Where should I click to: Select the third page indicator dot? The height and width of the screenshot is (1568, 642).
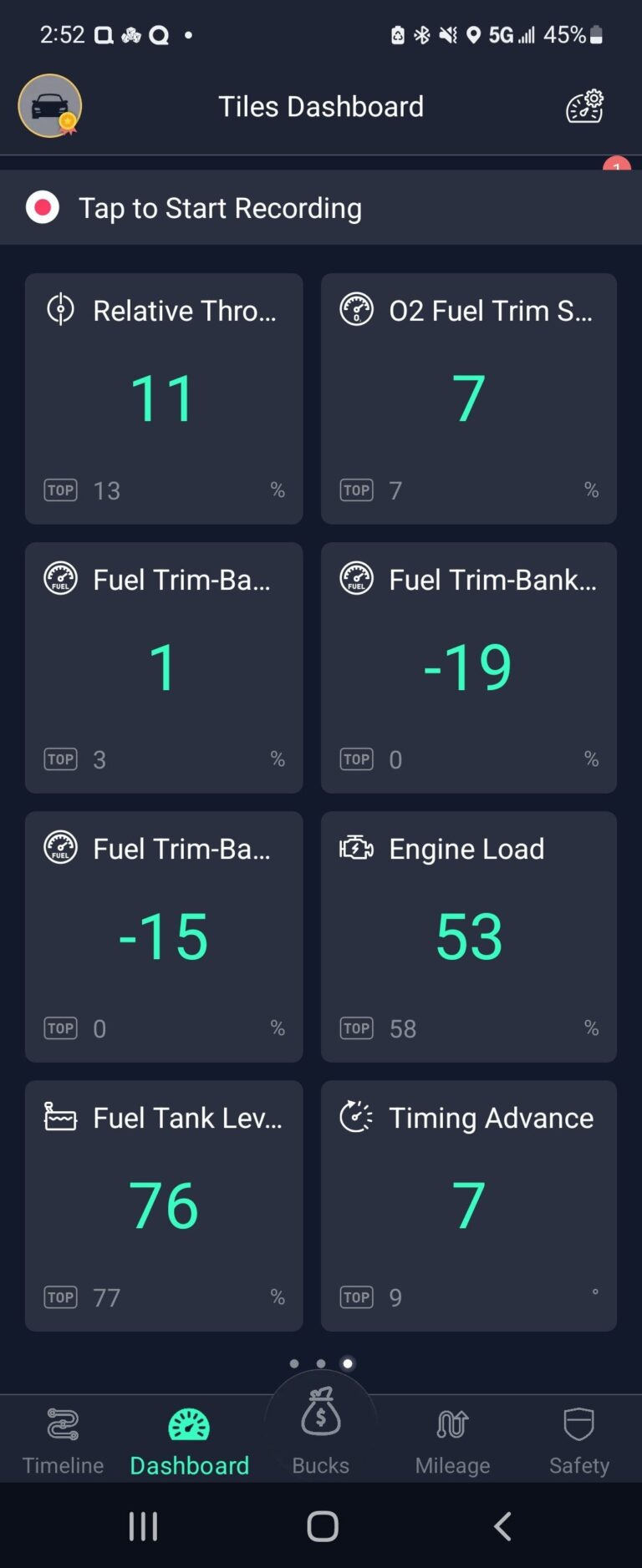(x=347, y=1363)
